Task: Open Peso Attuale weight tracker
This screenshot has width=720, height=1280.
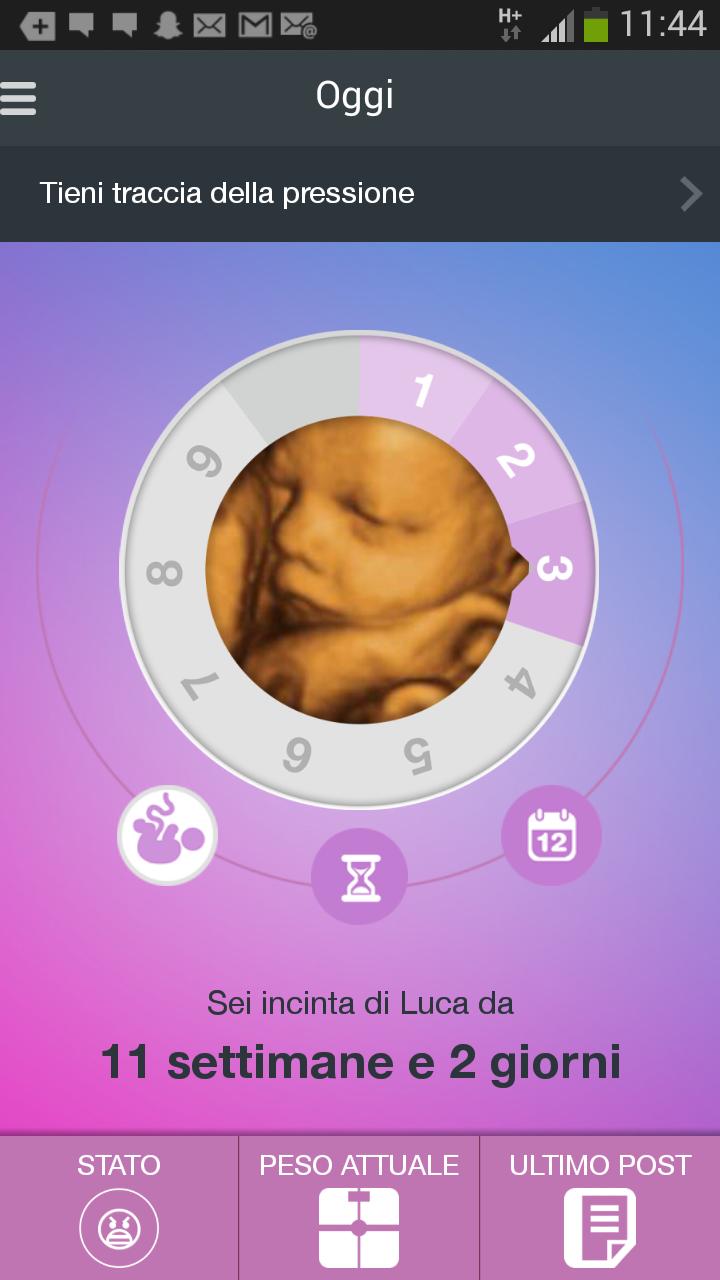Action: coord(359,1210)
